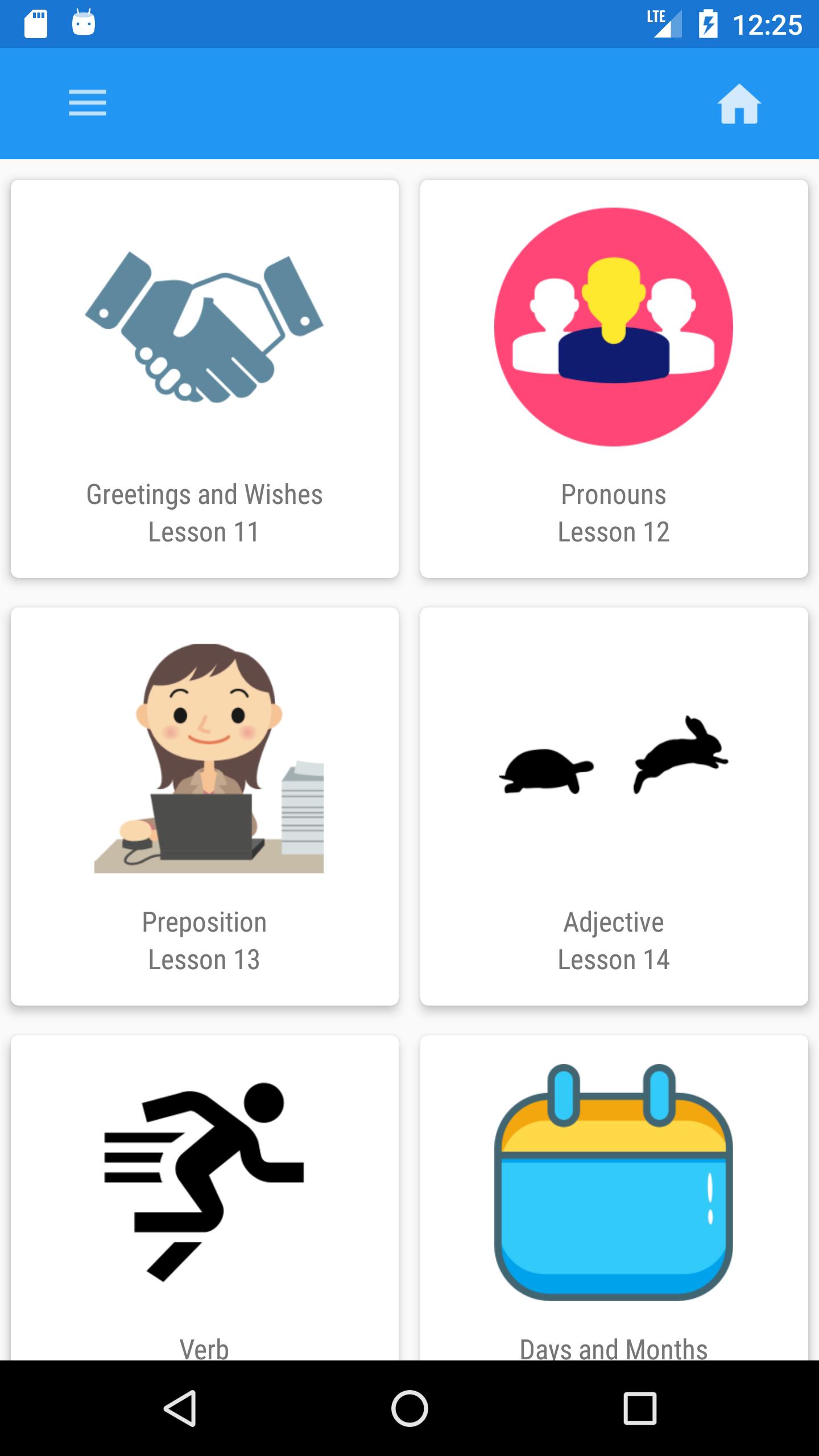The width and height of the screenshot is (819, 1456).
Task: Select the Adjective Lesson 14 label
Action: point(613,938)
